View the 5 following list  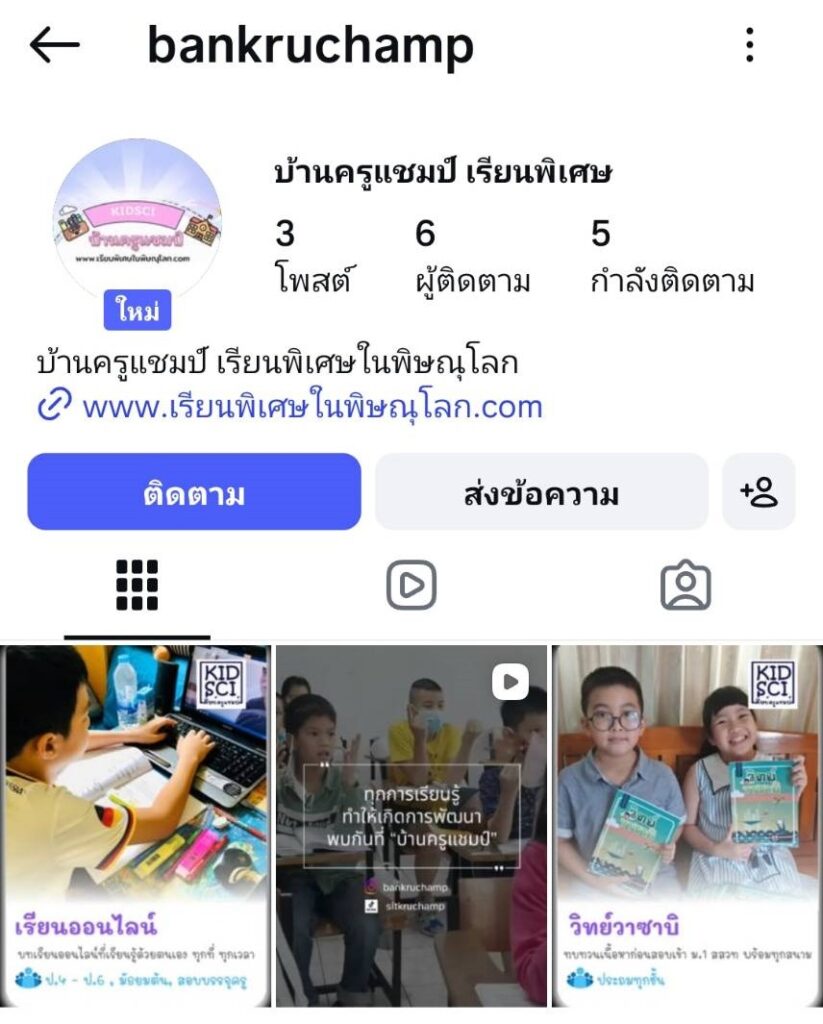tap(672, 256)
